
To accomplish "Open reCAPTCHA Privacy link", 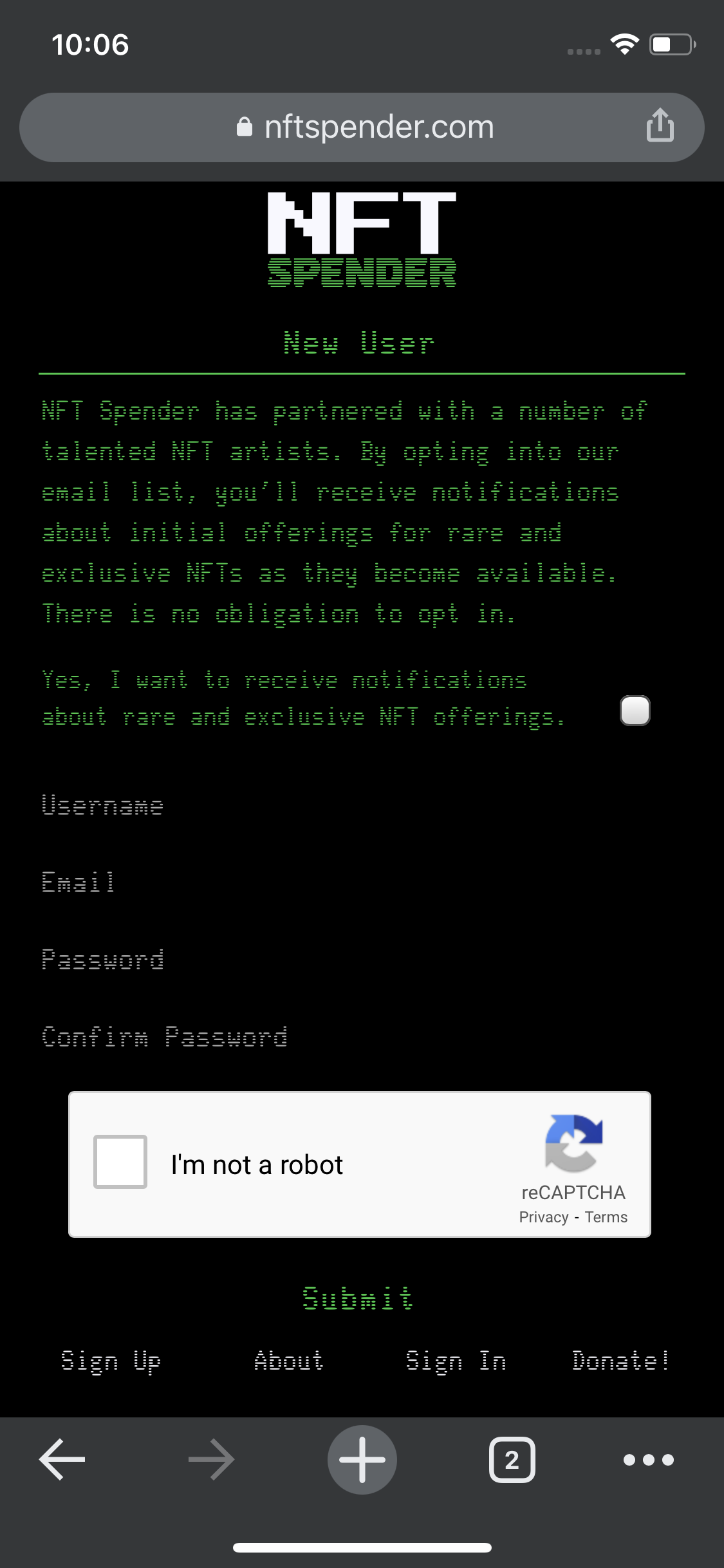I will [x=543, y=1217].
